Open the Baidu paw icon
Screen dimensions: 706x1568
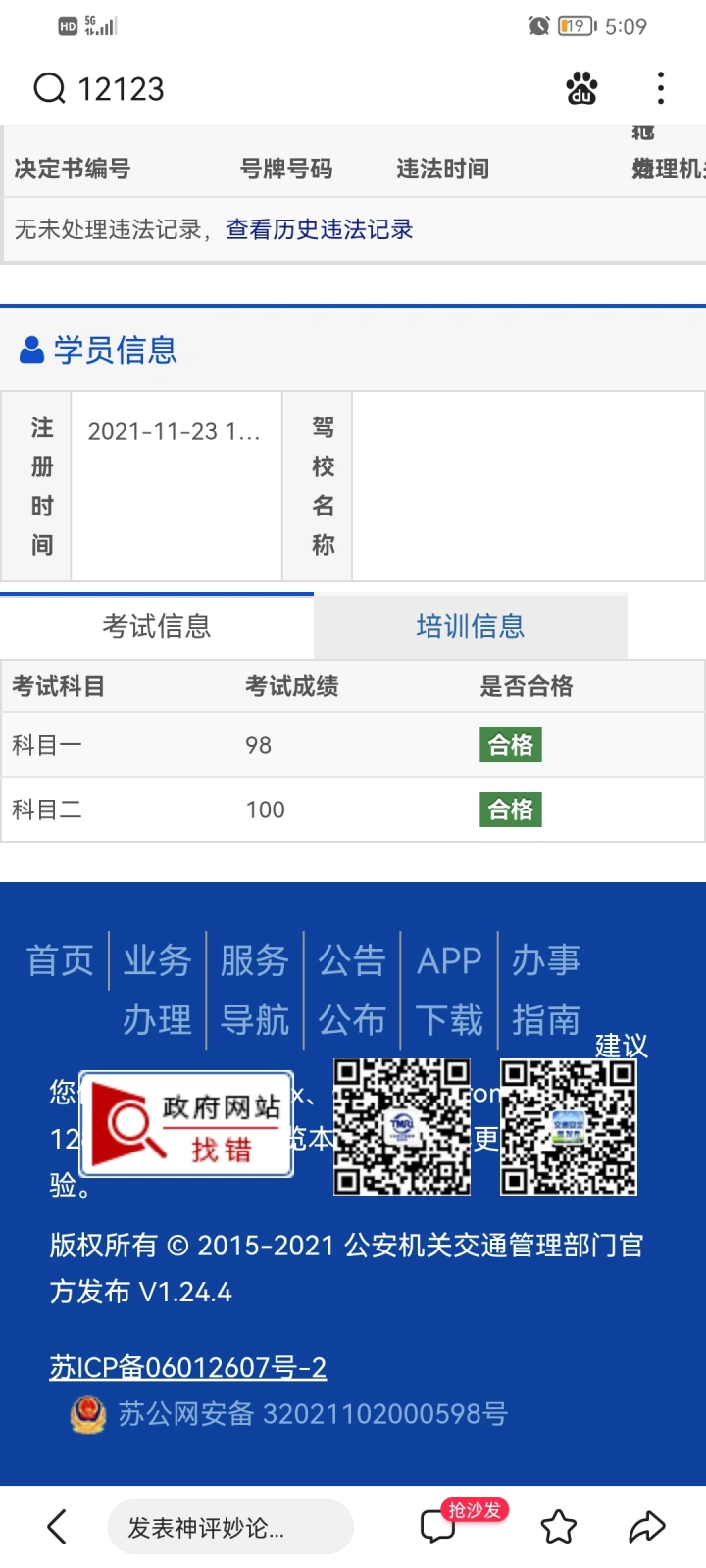[x=581, y=89]
